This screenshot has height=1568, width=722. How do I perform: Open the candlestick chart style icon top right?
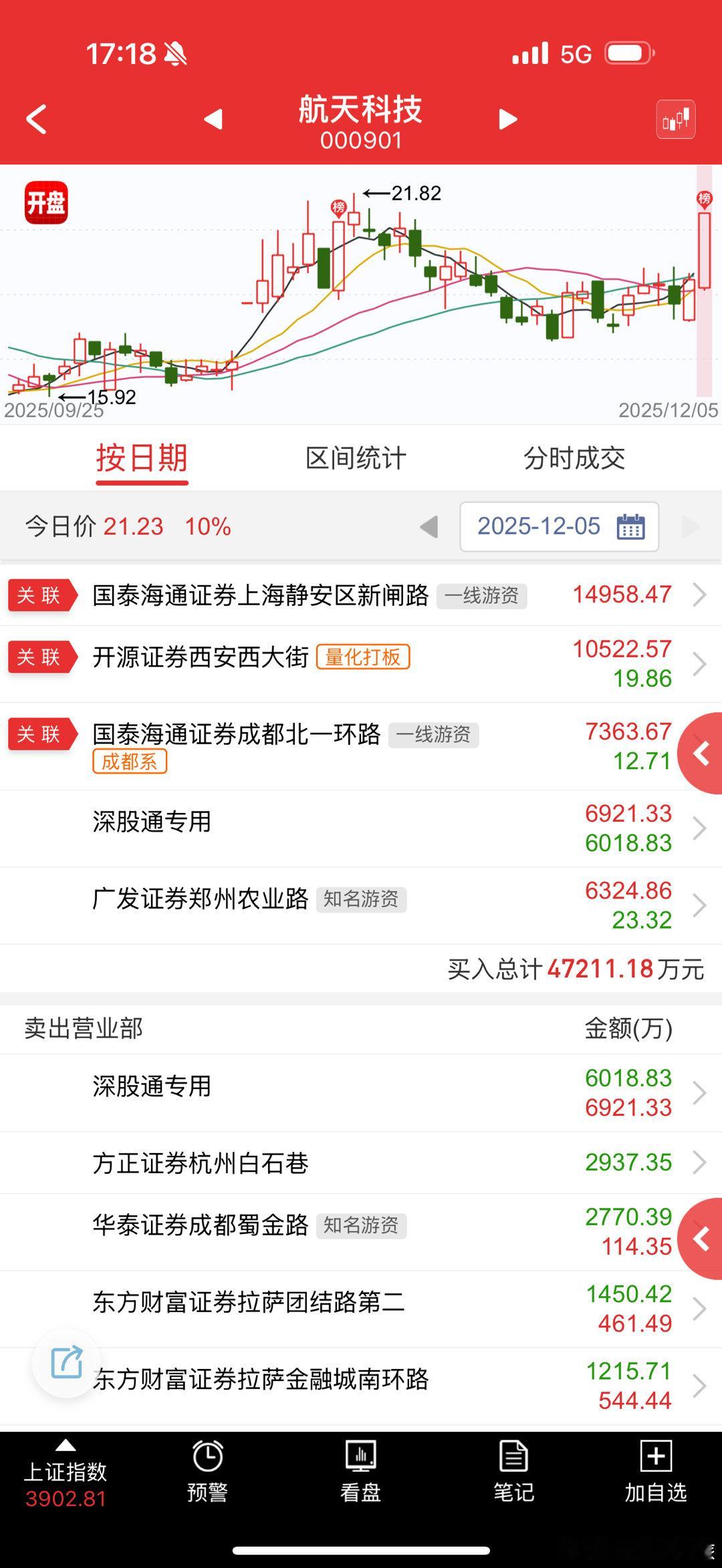pos(675,119)
